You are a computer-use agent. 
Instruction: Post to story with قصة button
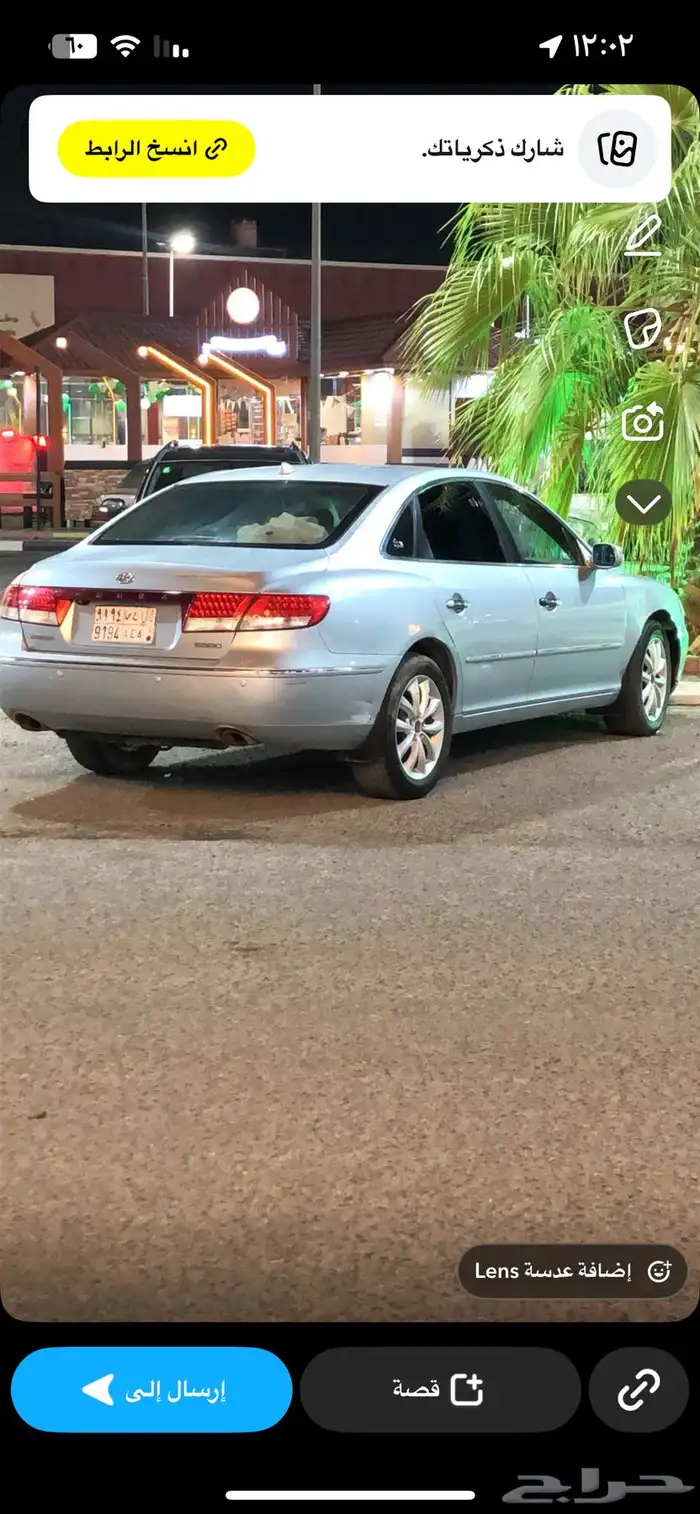click(x=440, y=1389)
